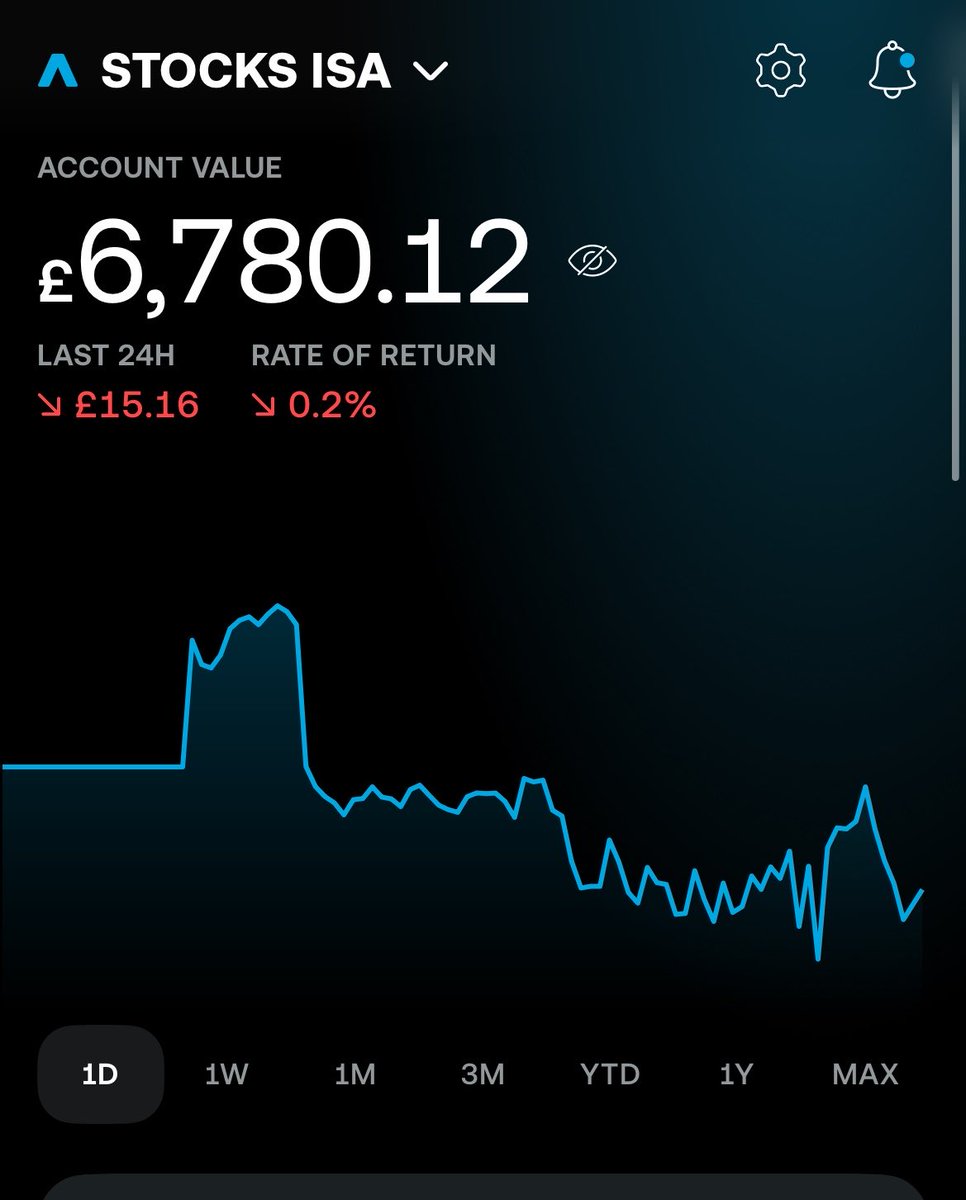Show the MAX chart range
The image size is (966, 1200).
click(865, 1074)
